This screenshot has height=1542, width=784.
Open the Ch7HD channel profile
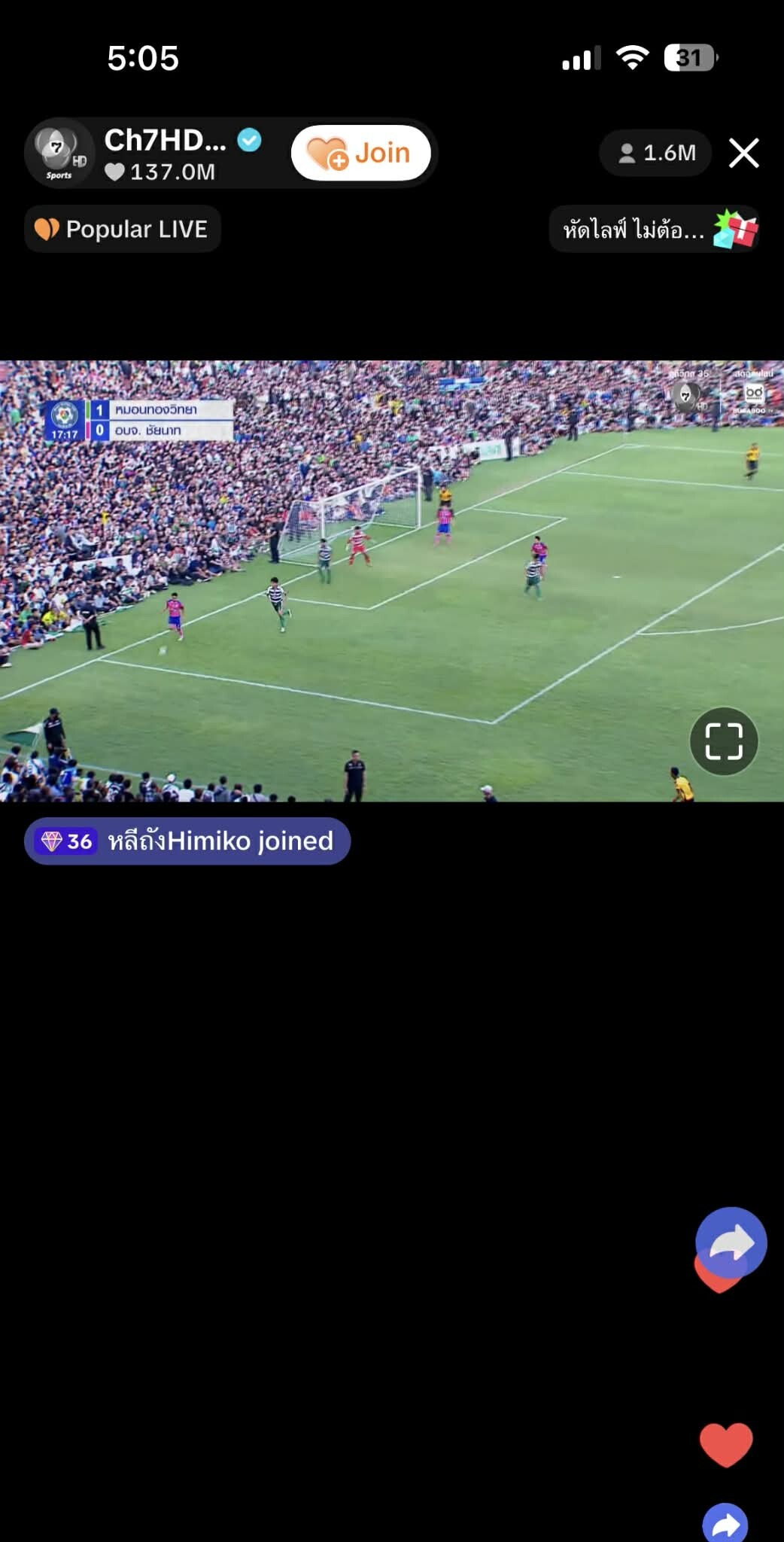pyautogui.click(x=60, y=153)
